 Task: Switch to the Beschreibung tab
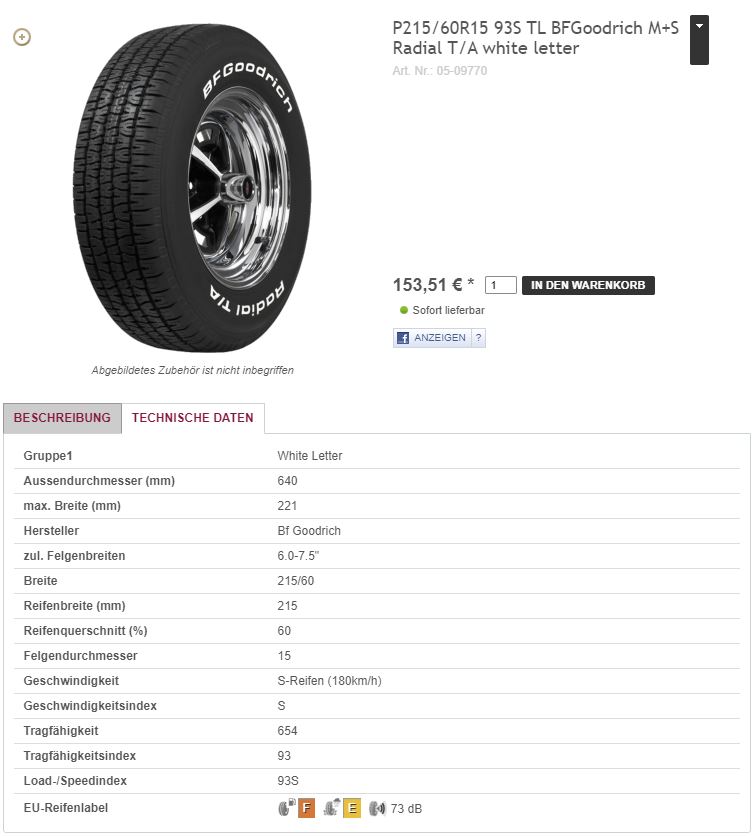pos(62,418)
